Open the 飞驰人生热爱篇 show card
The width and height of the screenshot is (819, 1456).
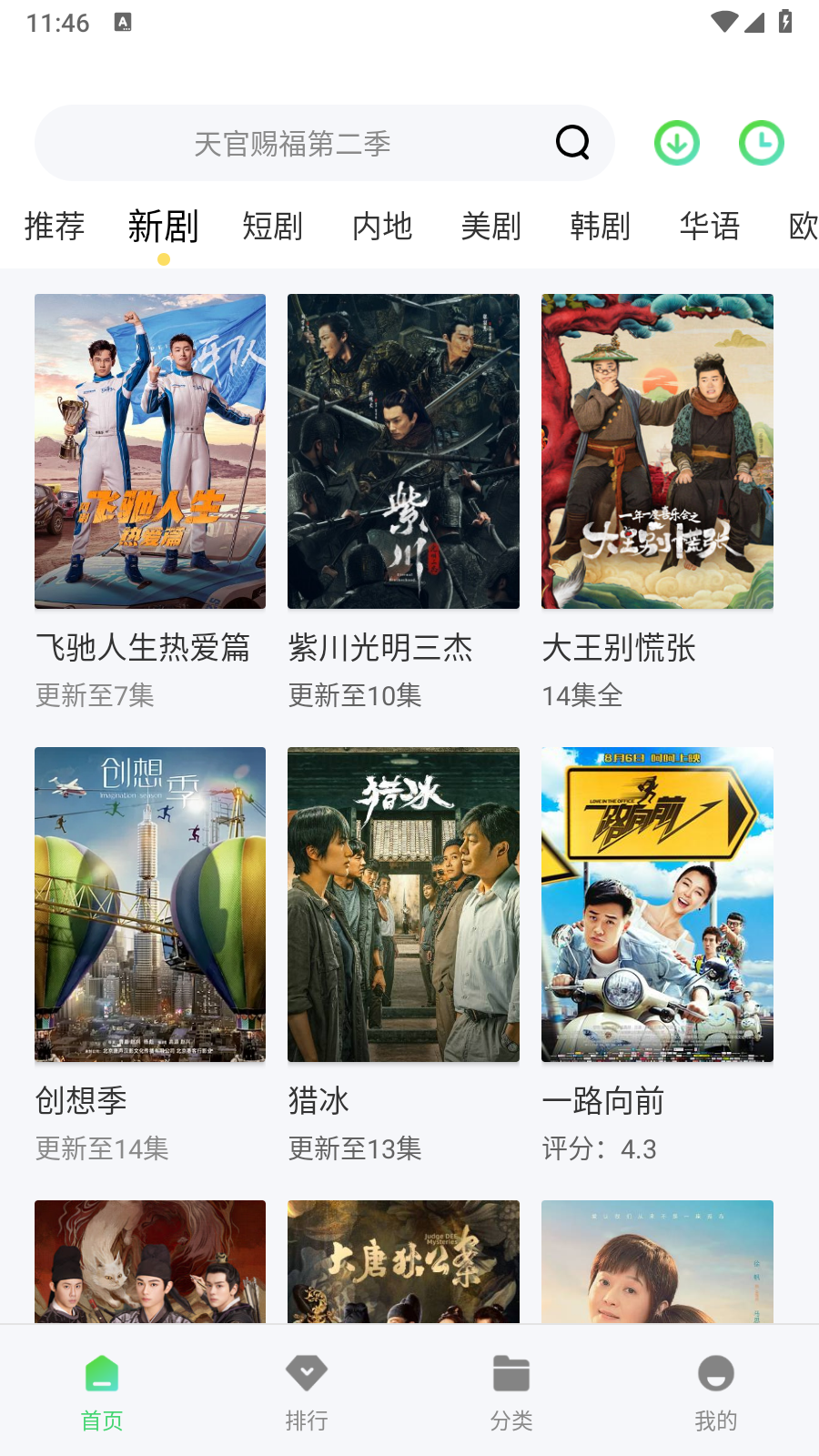click(x=150, y=451)
